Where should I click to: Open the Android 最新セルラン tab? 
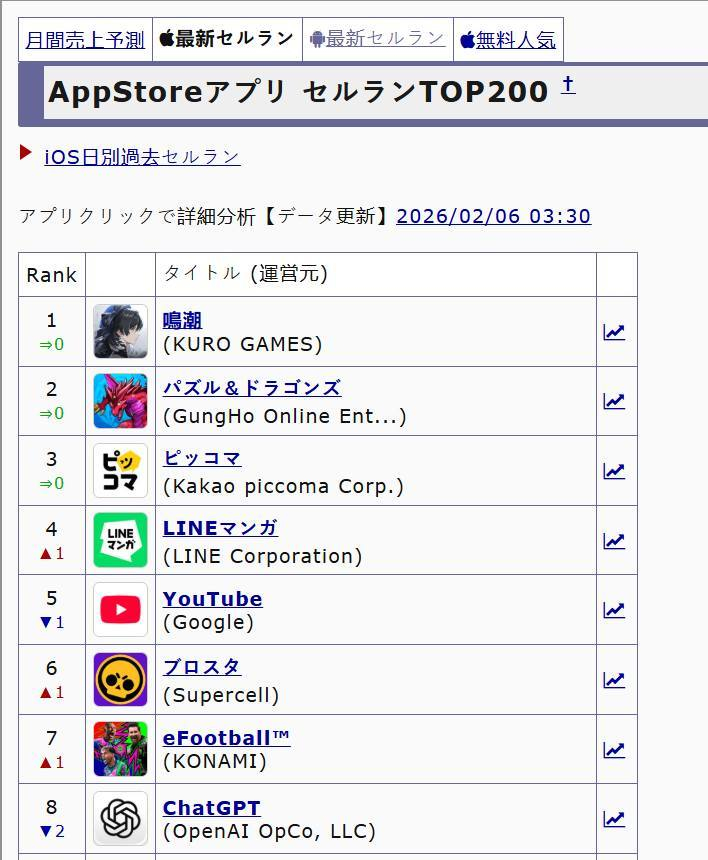click(x=378, y=39)
